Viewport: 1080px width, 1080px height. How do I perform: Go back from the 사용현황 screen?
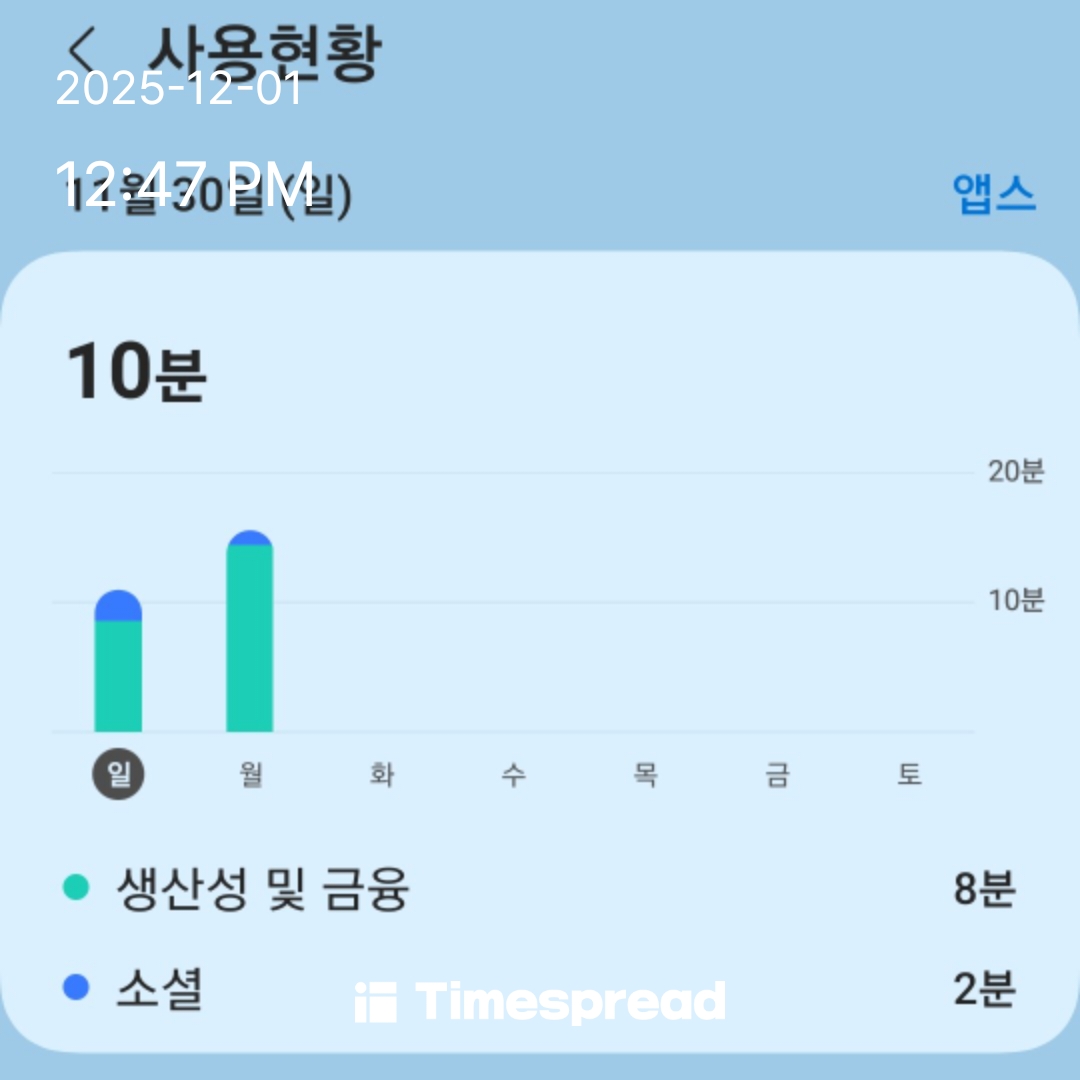click(x=82, y=48)
